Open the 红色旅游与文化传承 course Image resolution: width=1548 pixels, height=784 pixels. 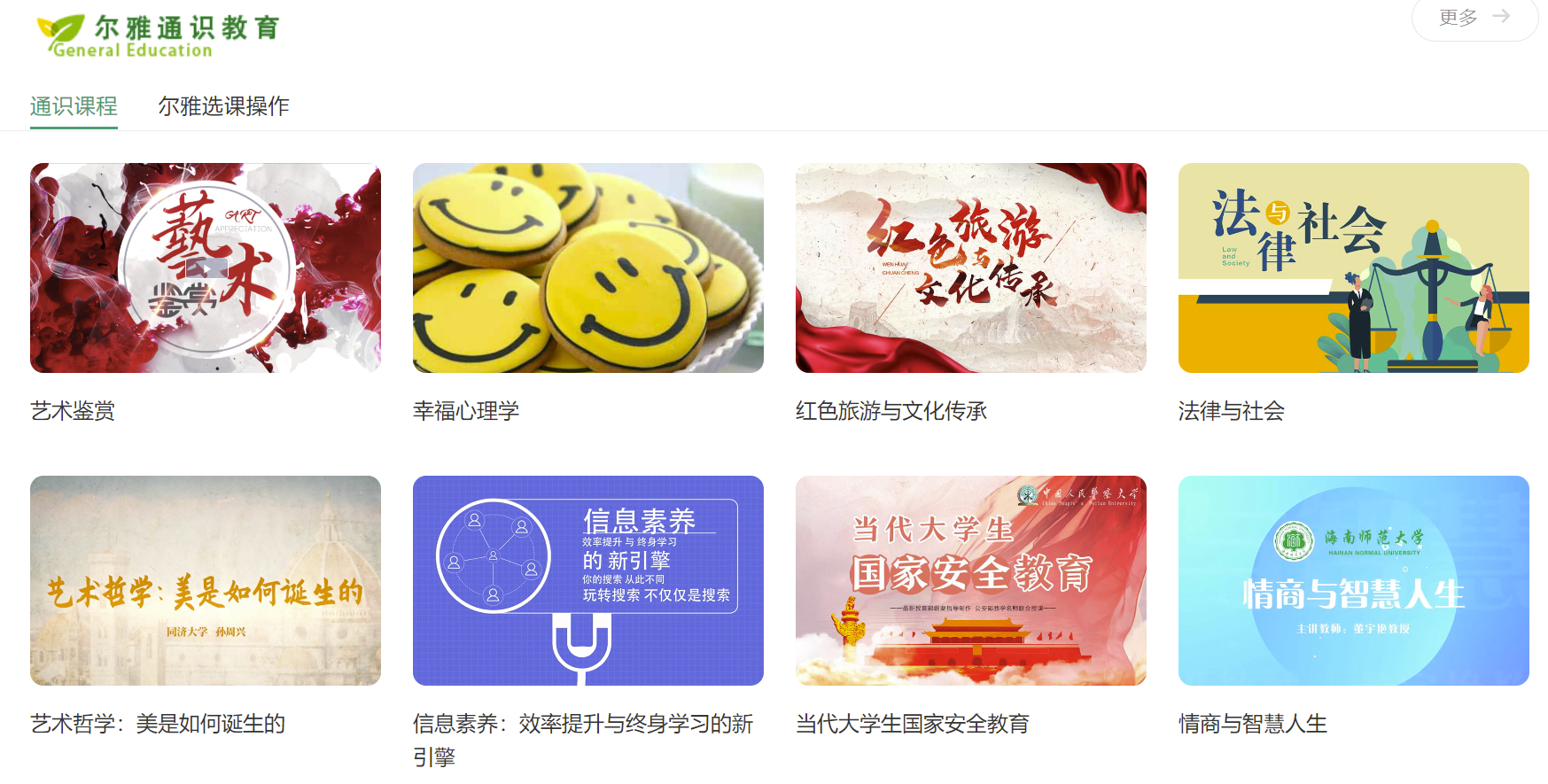point(970,268)
